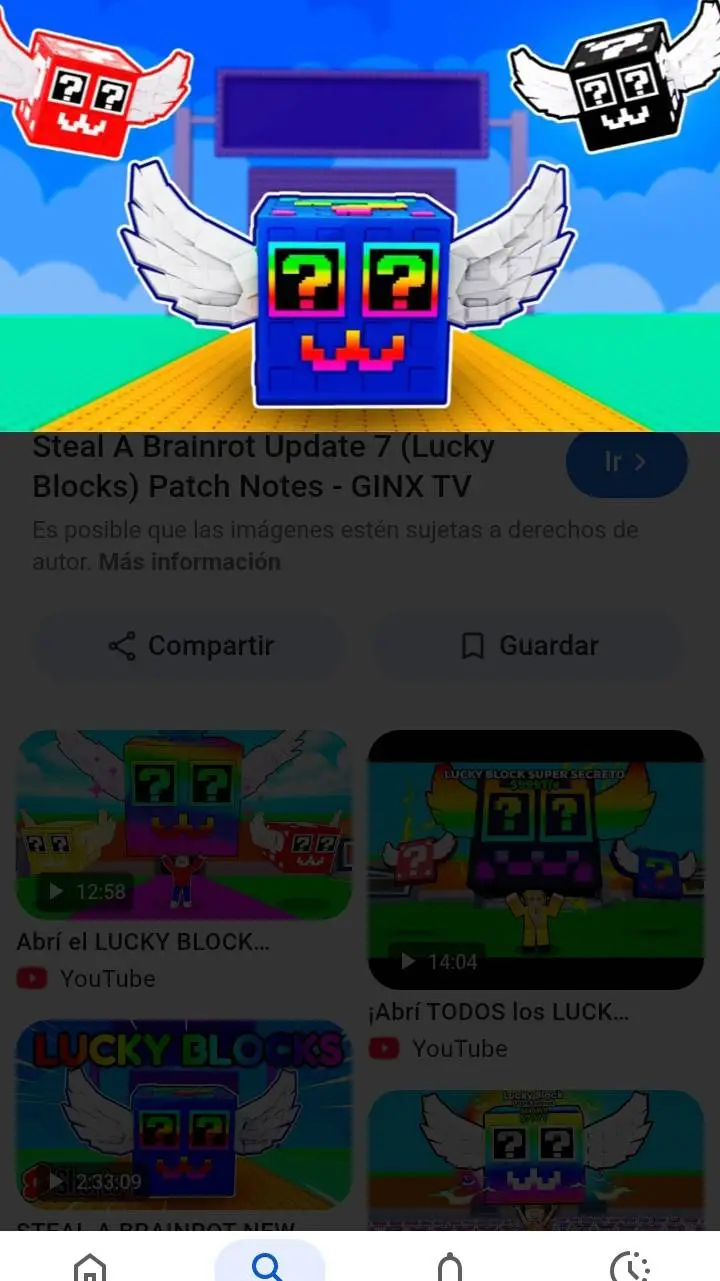Open the rainbow lucky block thumbnail bottom right
This screenshot has width=720, height=1281.
coord(535,1160)
